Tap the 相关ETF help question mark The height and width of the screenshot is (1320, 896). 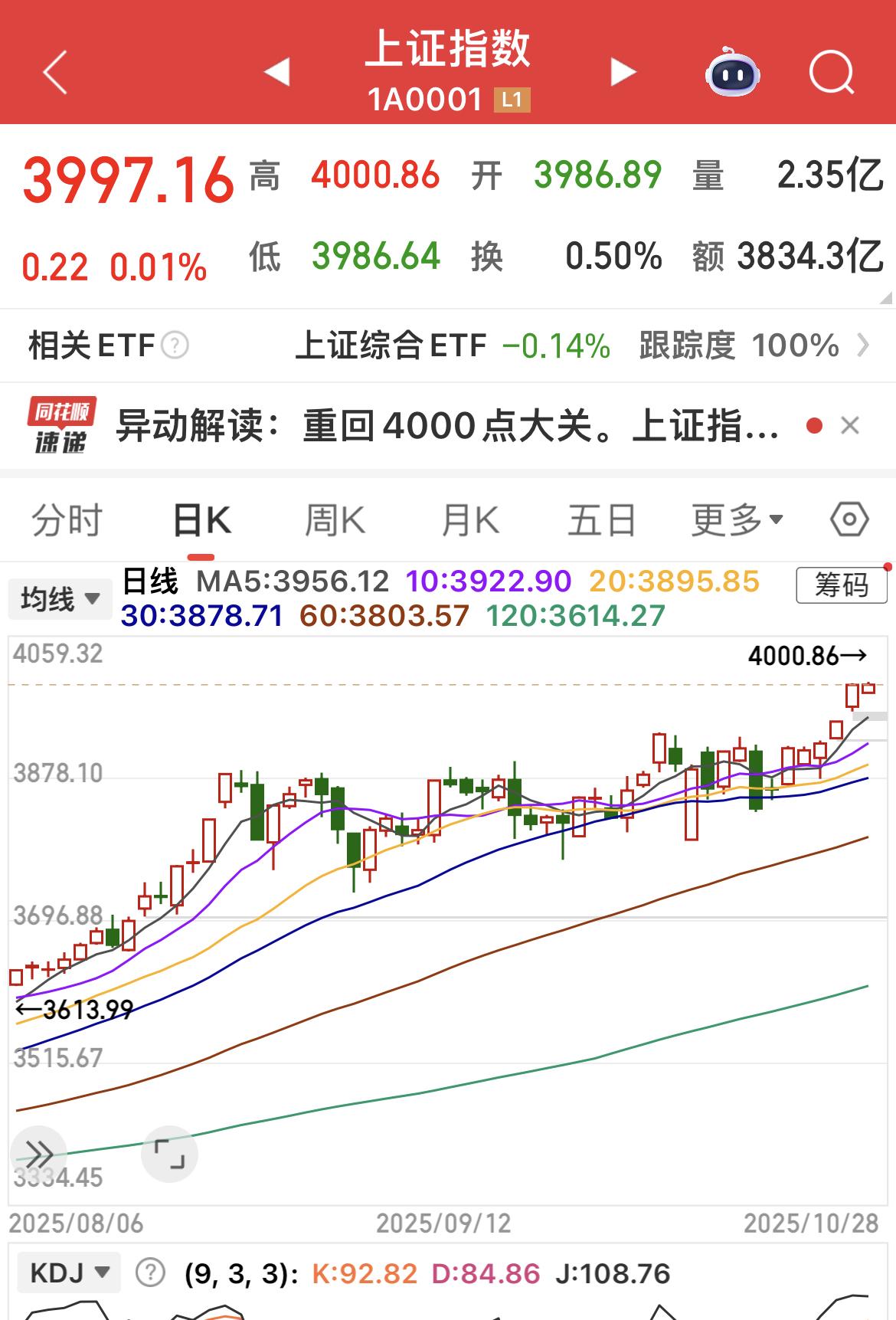[175, 346]
